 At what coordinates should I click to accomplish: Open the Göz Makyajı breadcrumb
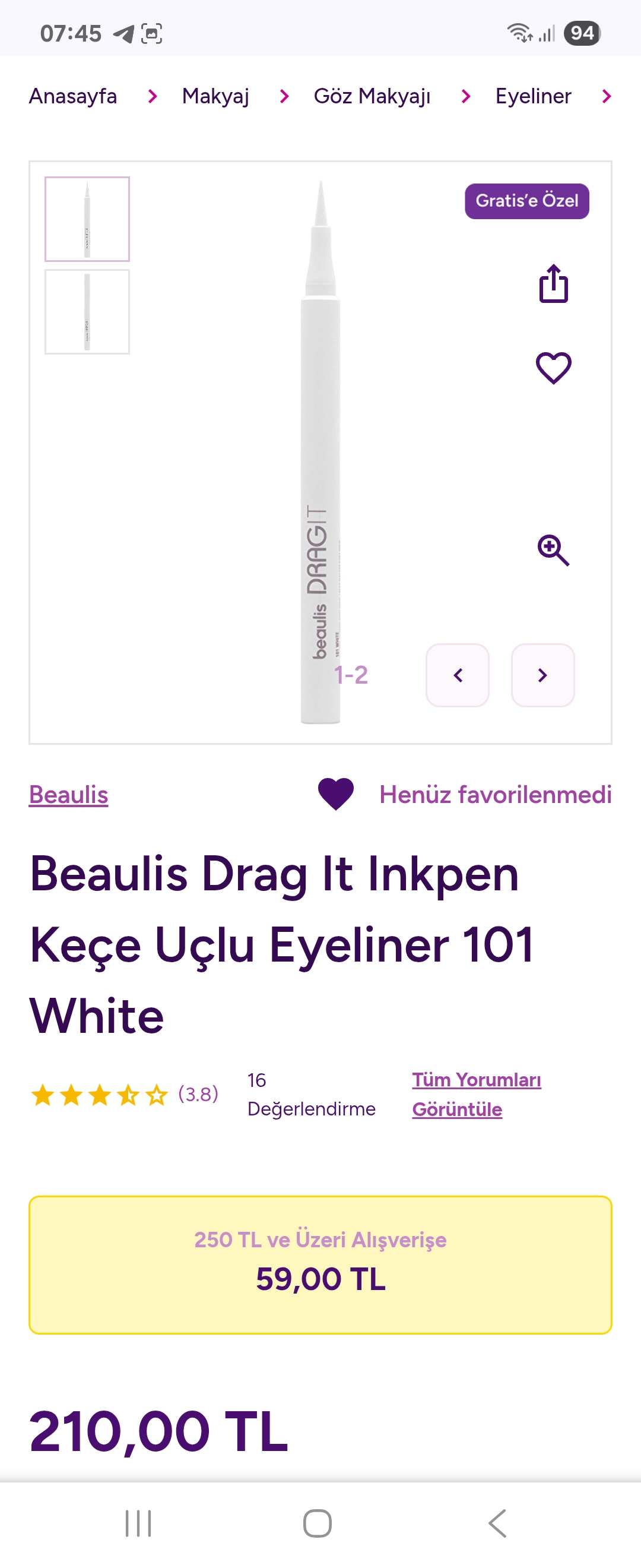click(372, 96)
